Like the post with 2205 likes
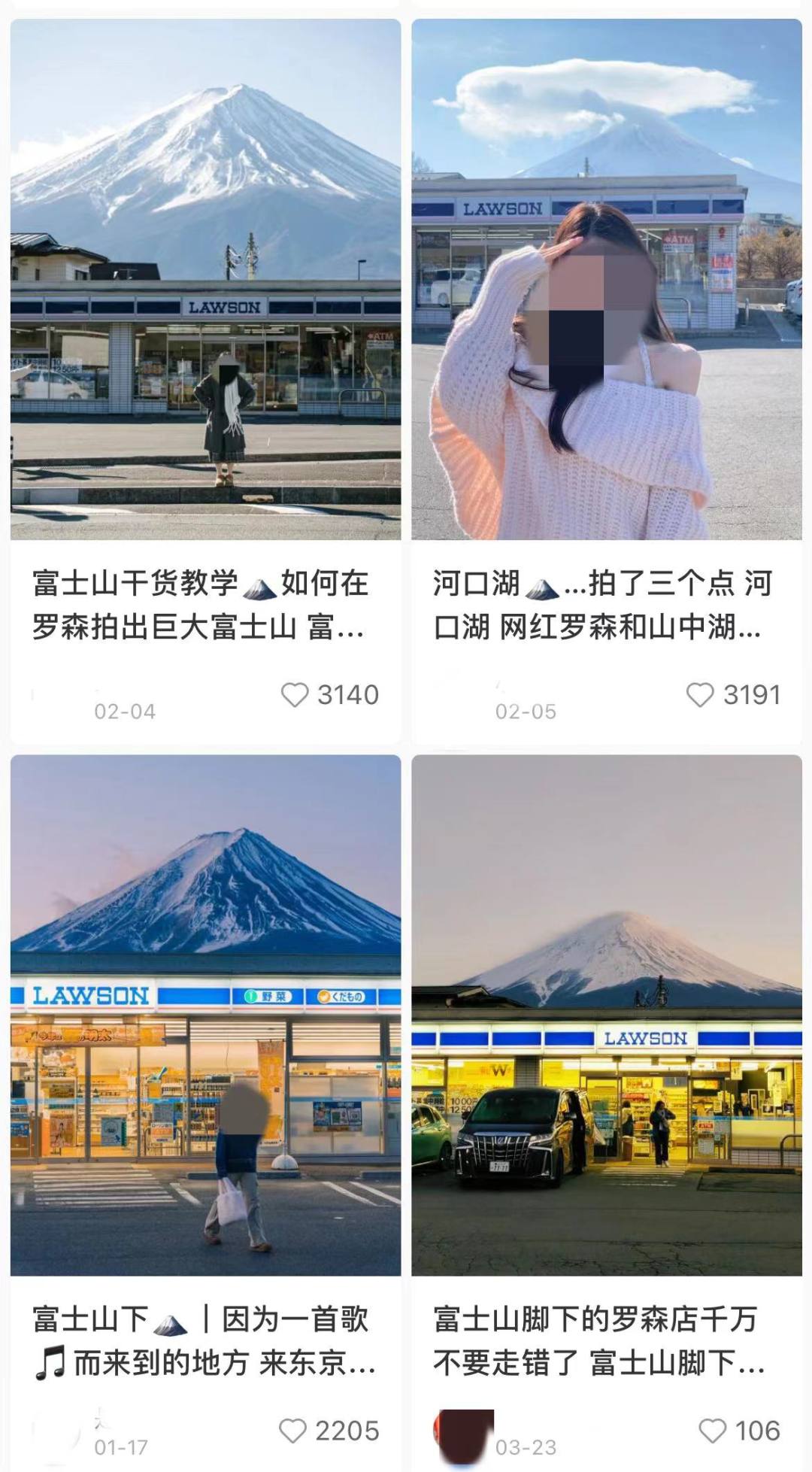 292,1431
